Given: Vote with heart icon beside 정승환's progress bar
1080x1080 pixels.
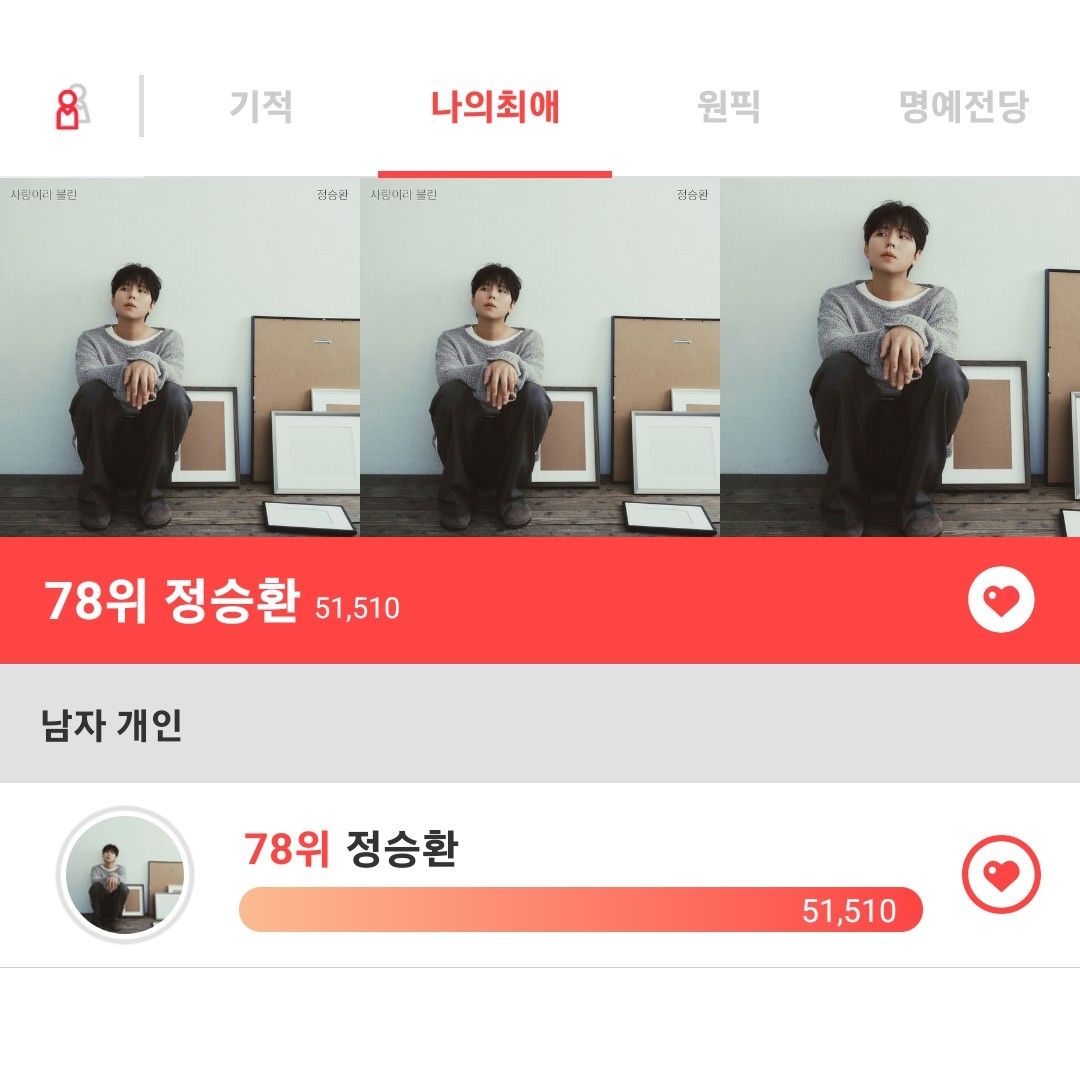Looking at the screenshot, I should [x=1001, y=875].
